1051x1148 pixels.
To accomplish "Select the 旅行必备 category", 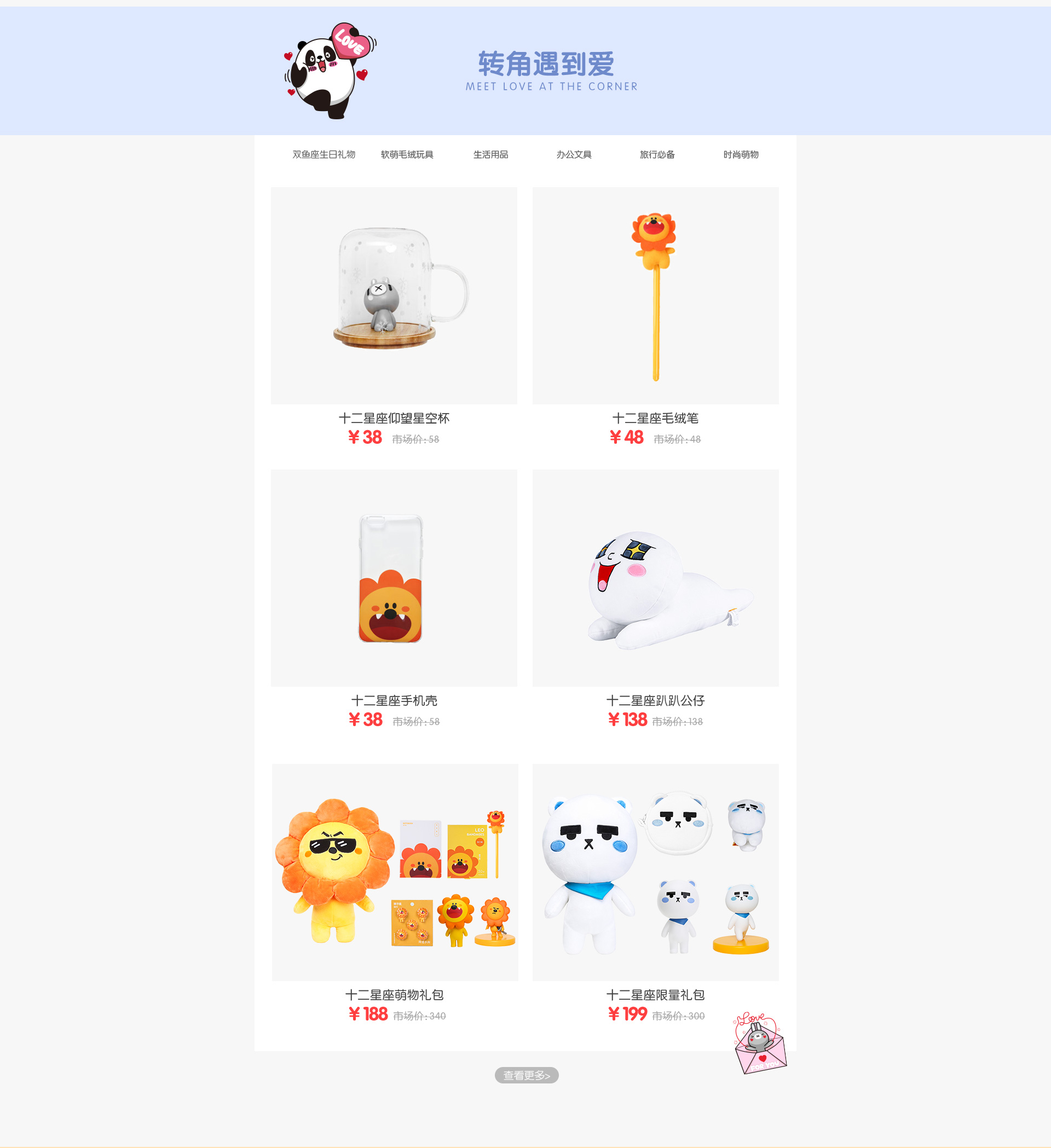I will coord(658,154).
